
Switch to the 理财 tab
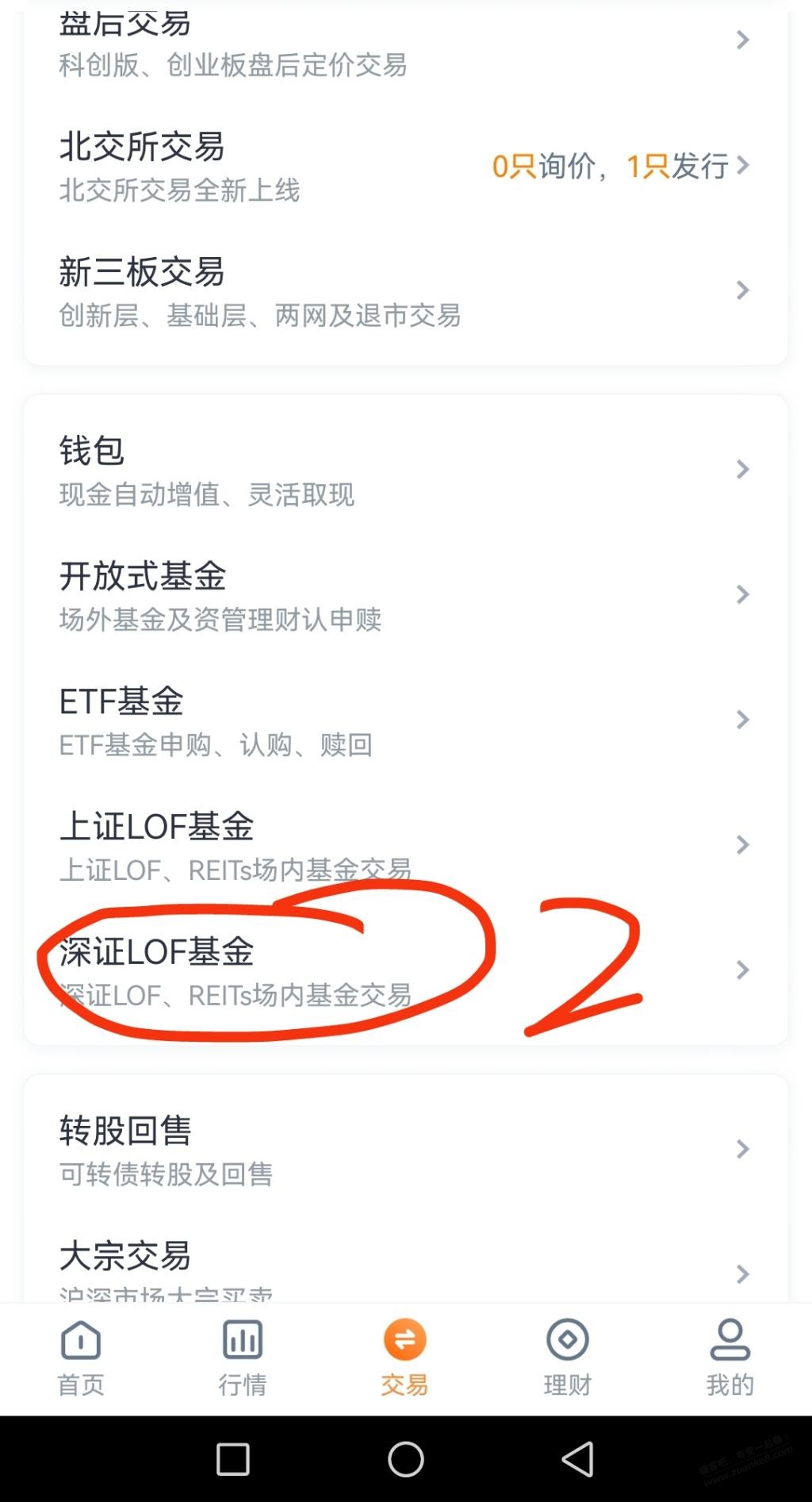point(568,1358)
